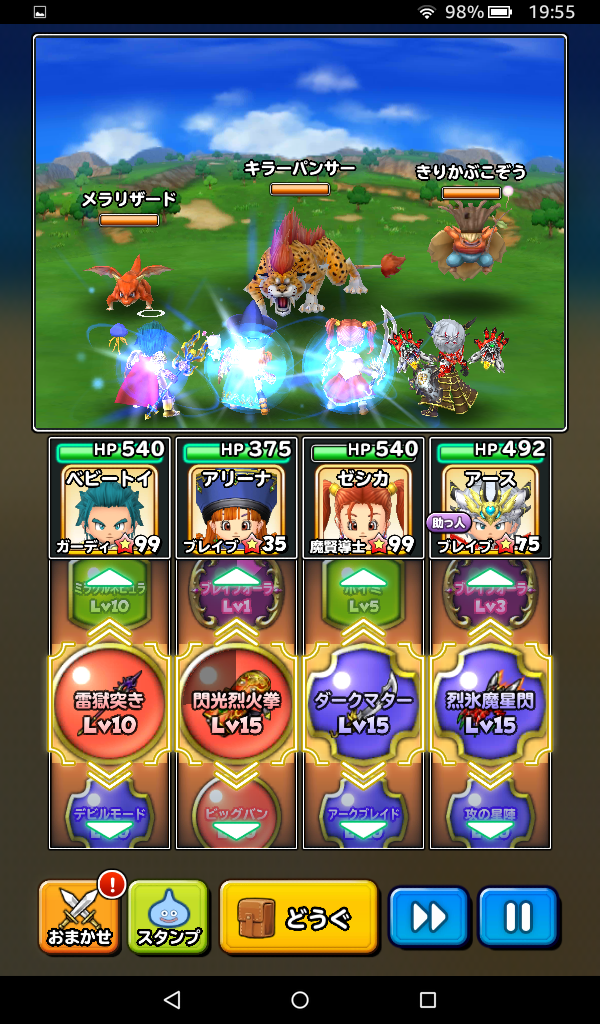Screen dimensions: 600x1024
Task: Select the 閃光烈火拳 Lv15 skill
Action: tap(236, 710)
